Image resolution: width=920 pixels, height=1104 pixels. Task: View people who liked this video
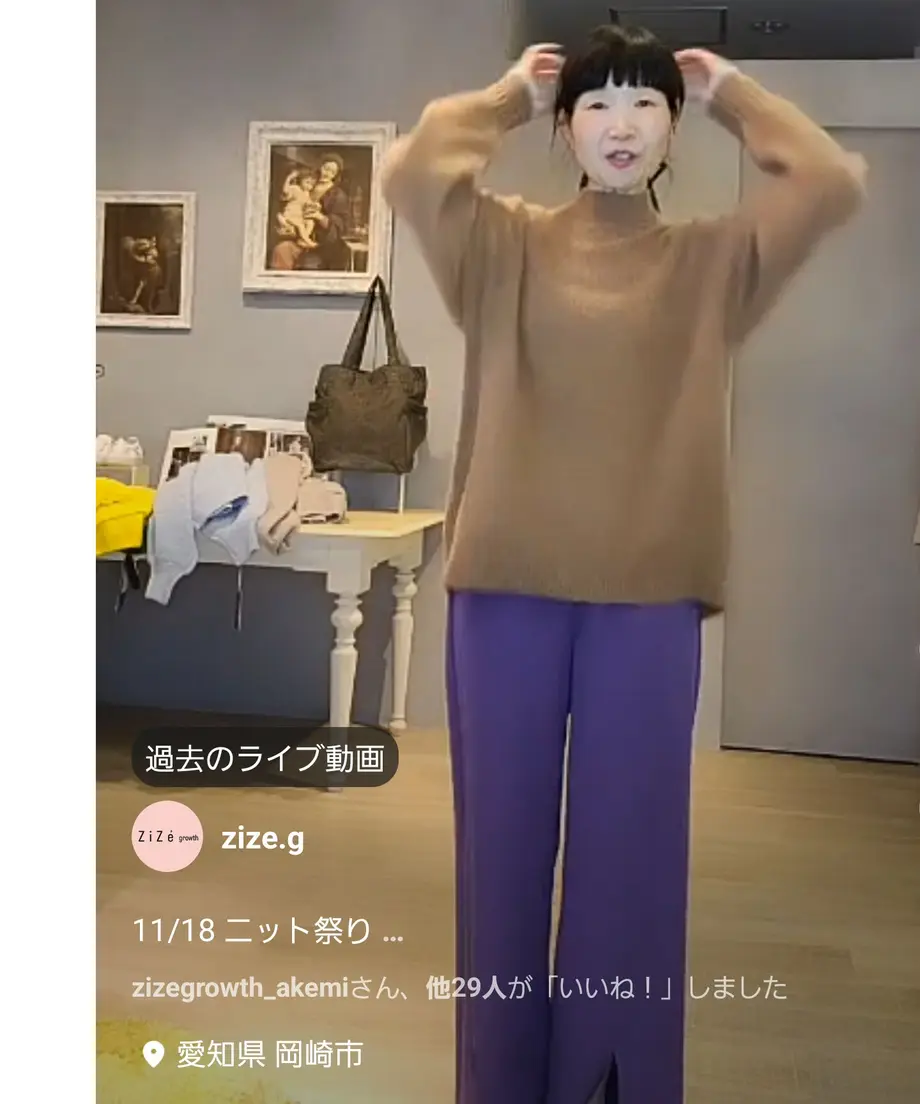(459, 989)
